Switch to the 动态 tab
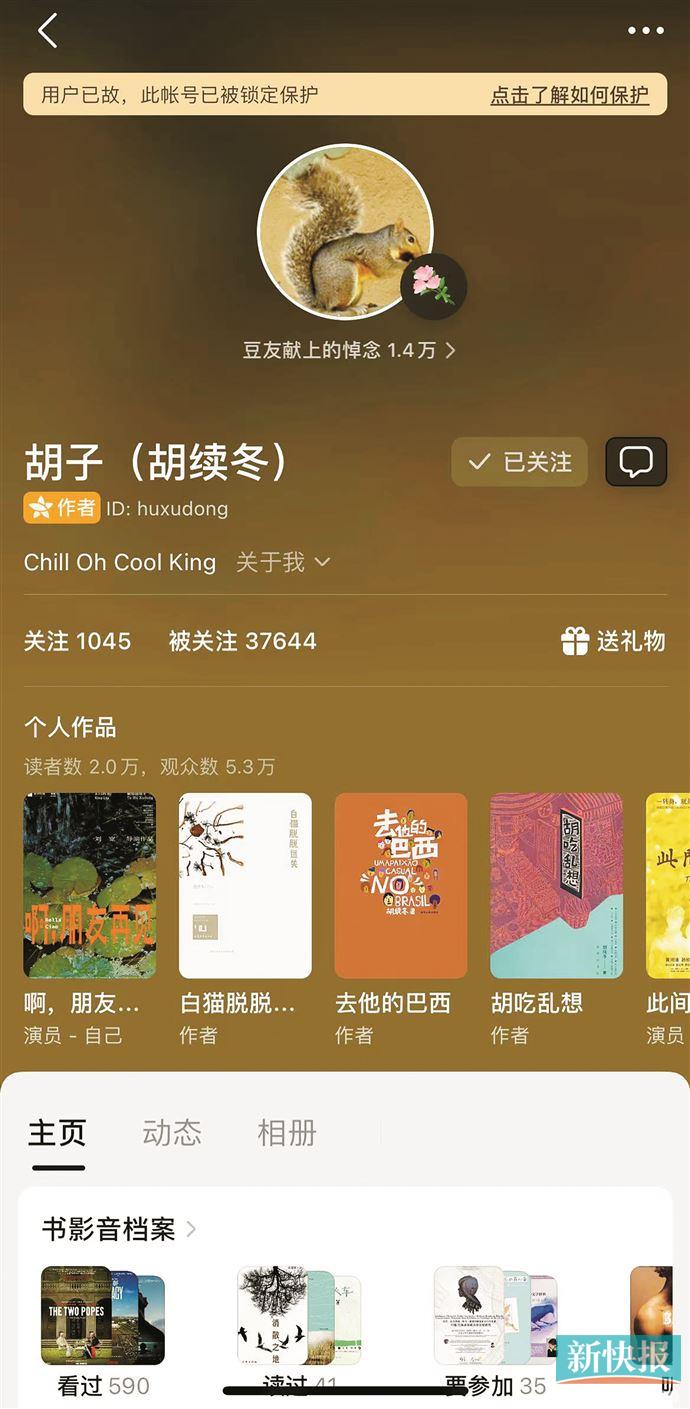The height and width of the screenshot is (1409, 690). pyautogui.click(x=172, y=1133)
